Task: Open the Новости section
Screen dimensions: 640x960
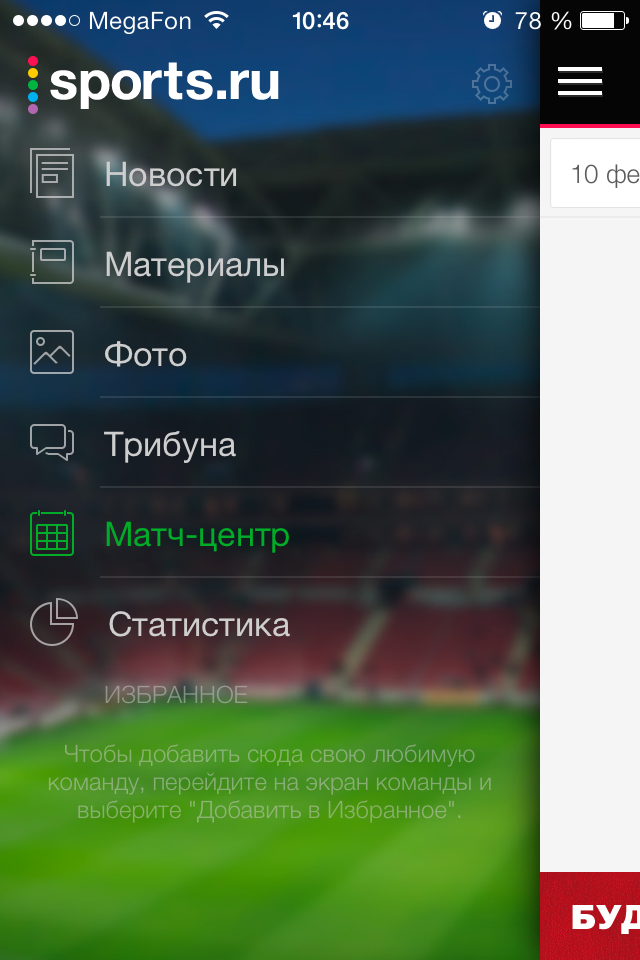Action: [171, 175]
